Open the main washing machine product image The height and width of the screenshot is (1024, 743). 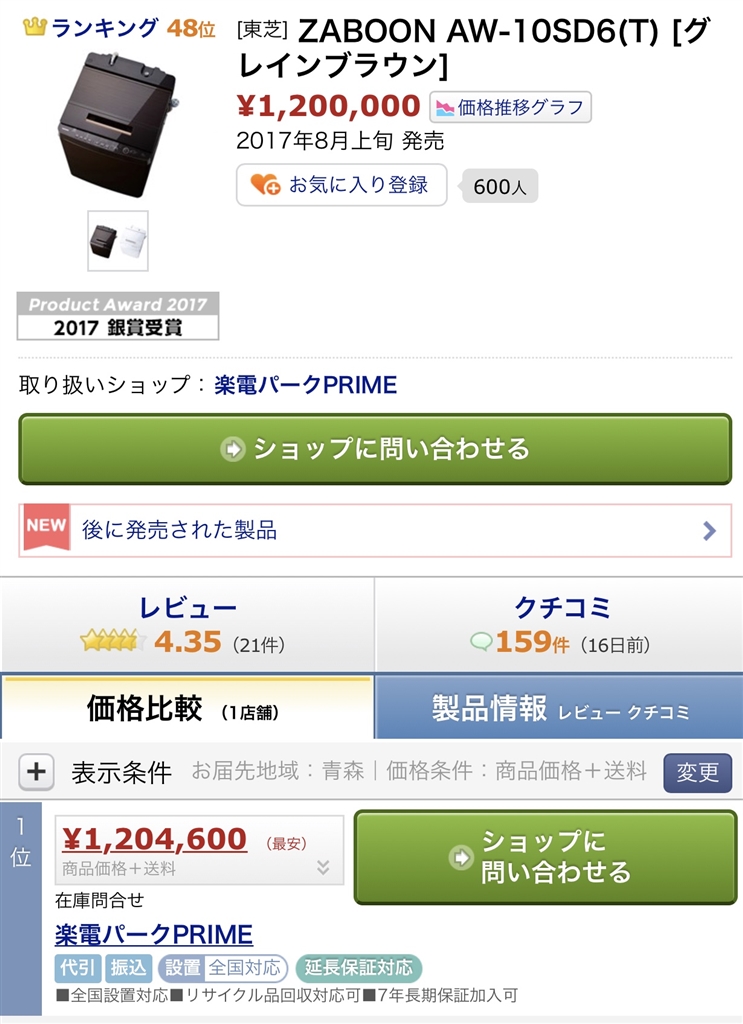coord(117,122)
